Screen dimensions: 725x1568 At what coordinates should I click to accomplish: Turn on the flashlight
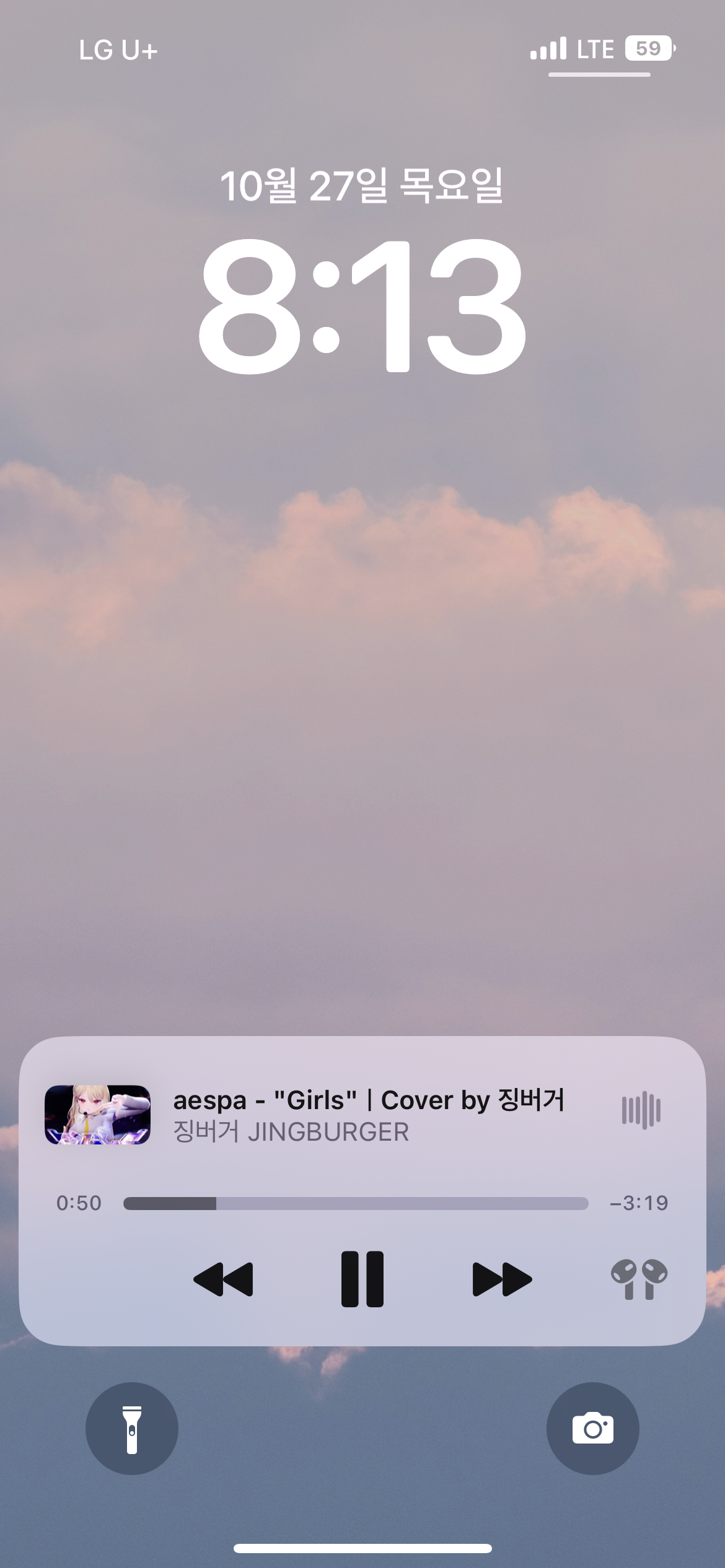point(132,1429)
